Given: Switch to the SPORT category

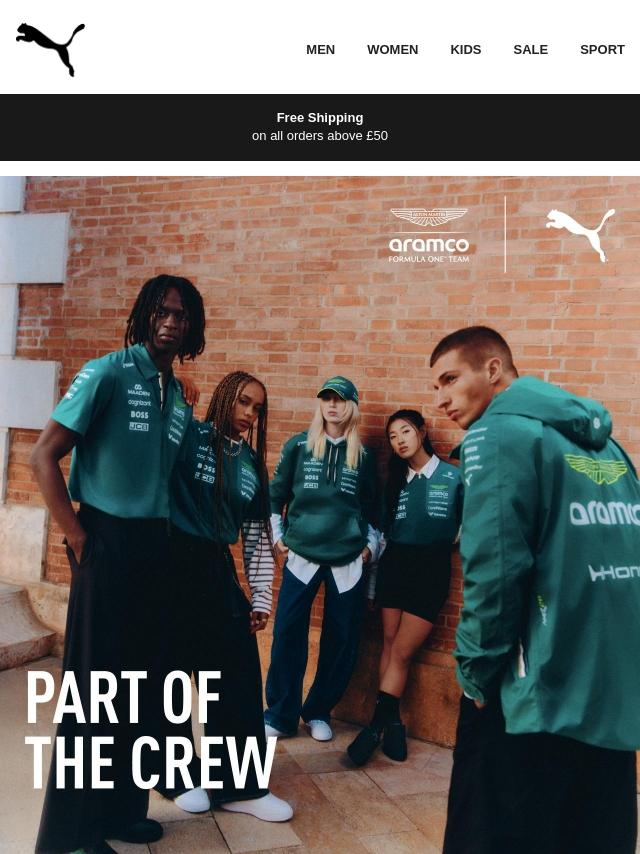Looking at the screenshot, I should [602, 50].
